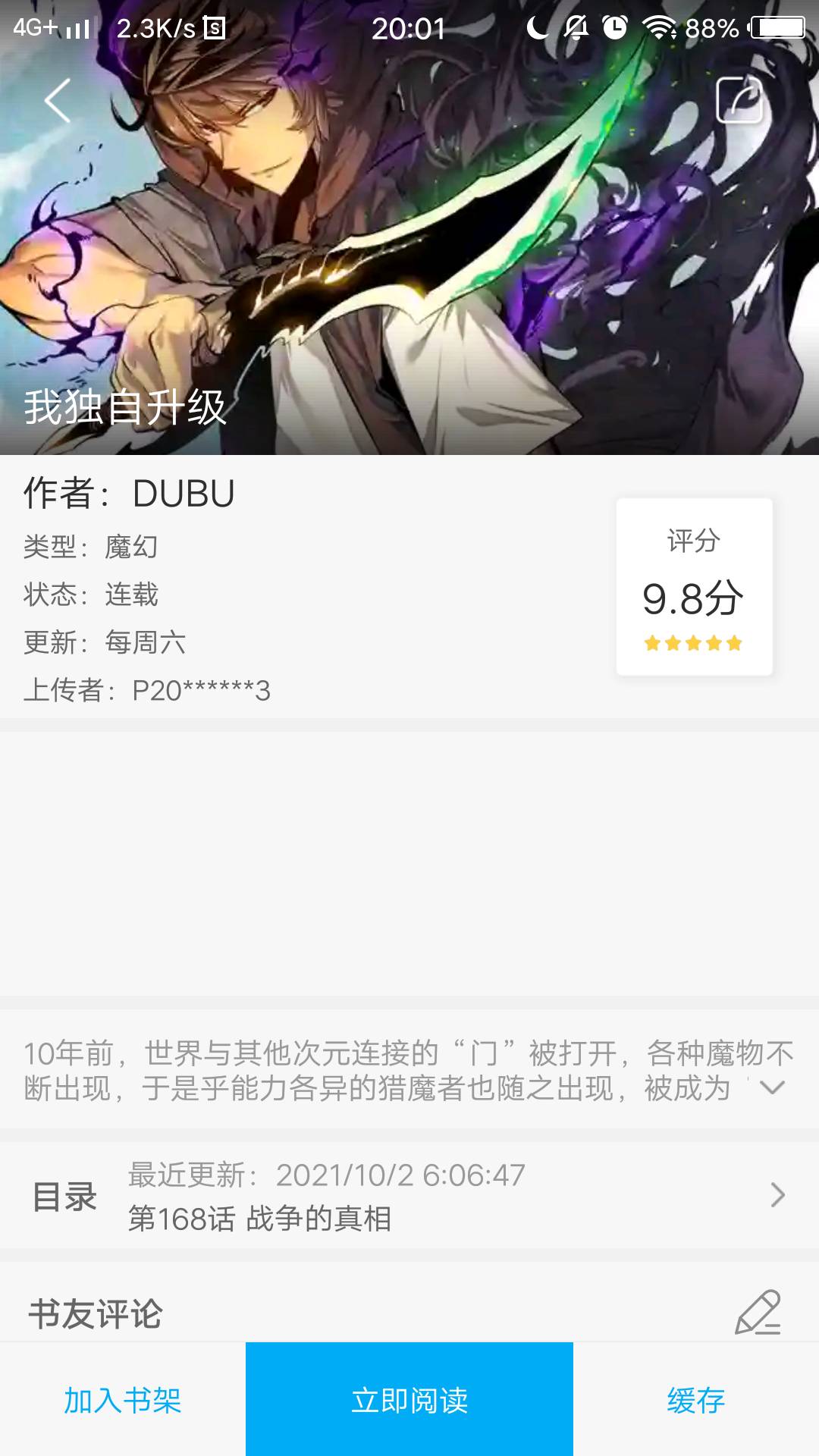Image resolution: width=819 pixels, height=1456 pixels.
Task: Tap 加入书架 to add to bookshelf
Action: click(123, 1400)
